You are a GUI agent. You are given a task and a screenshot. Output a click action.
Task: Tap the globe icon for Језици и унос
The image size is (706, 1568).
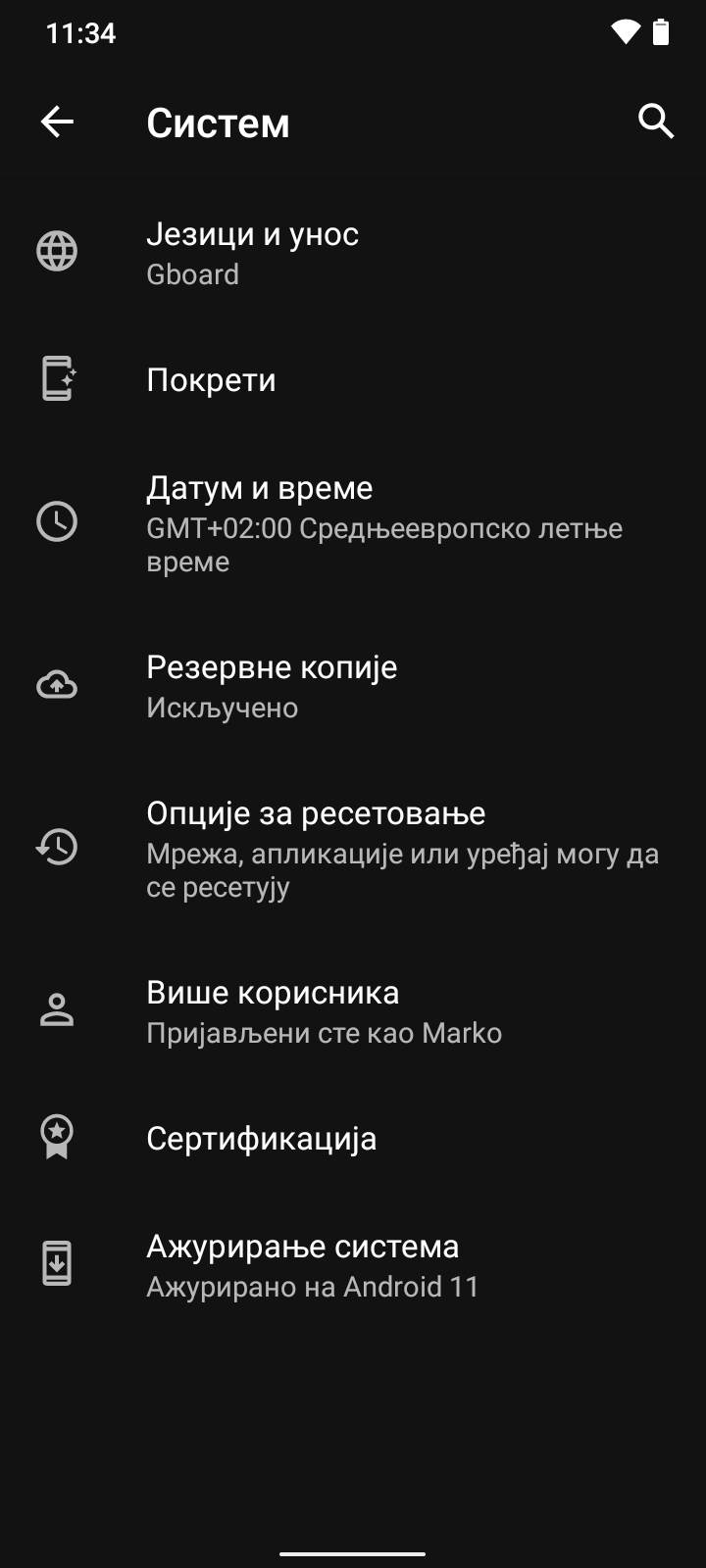57,251
